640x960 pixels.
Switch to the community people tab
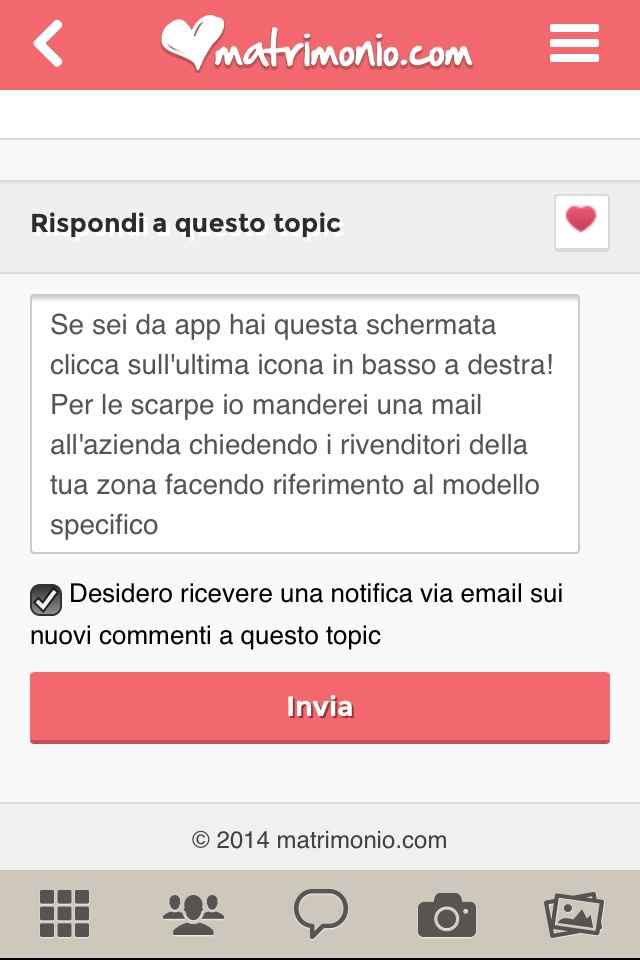click(192, 914)
